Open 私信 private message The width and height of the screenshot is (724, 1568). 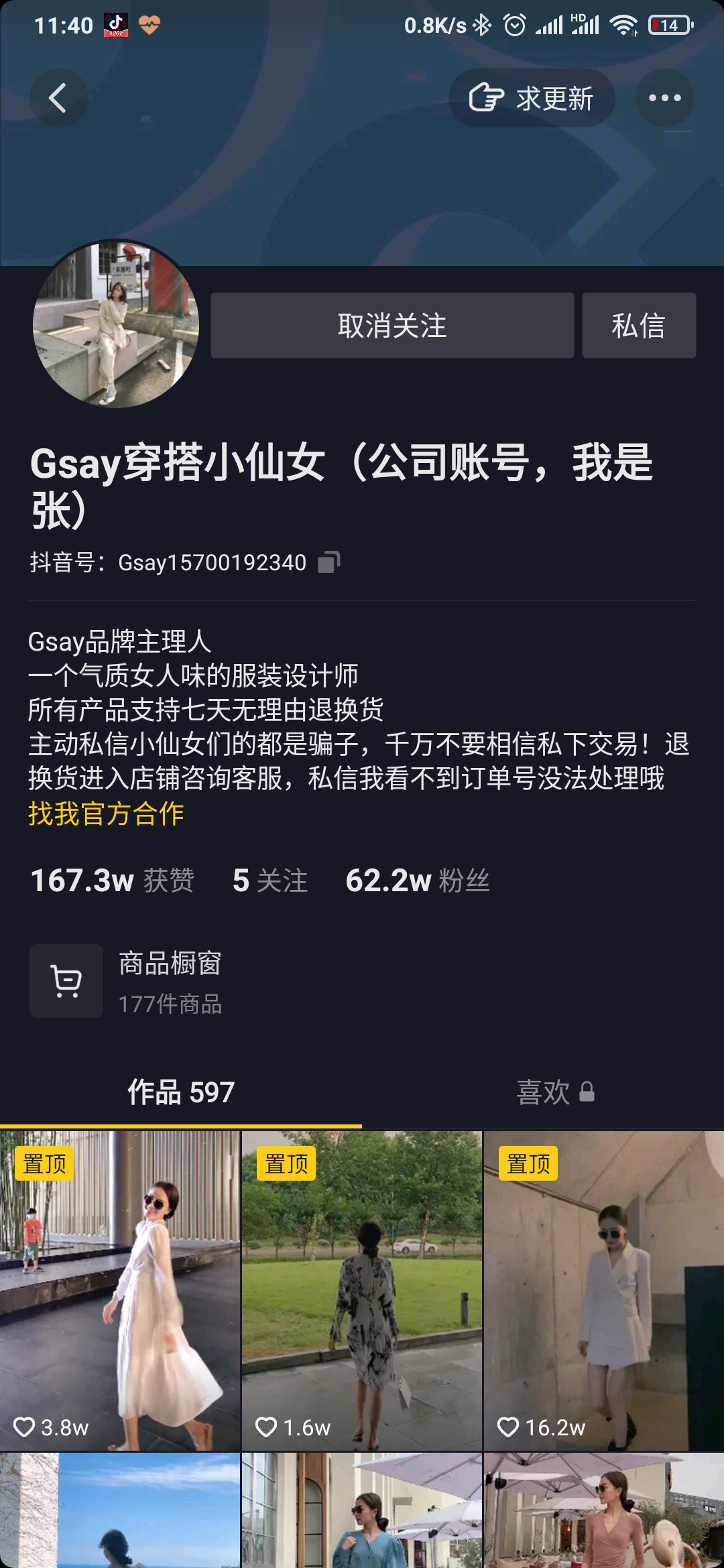pos(638,326)
